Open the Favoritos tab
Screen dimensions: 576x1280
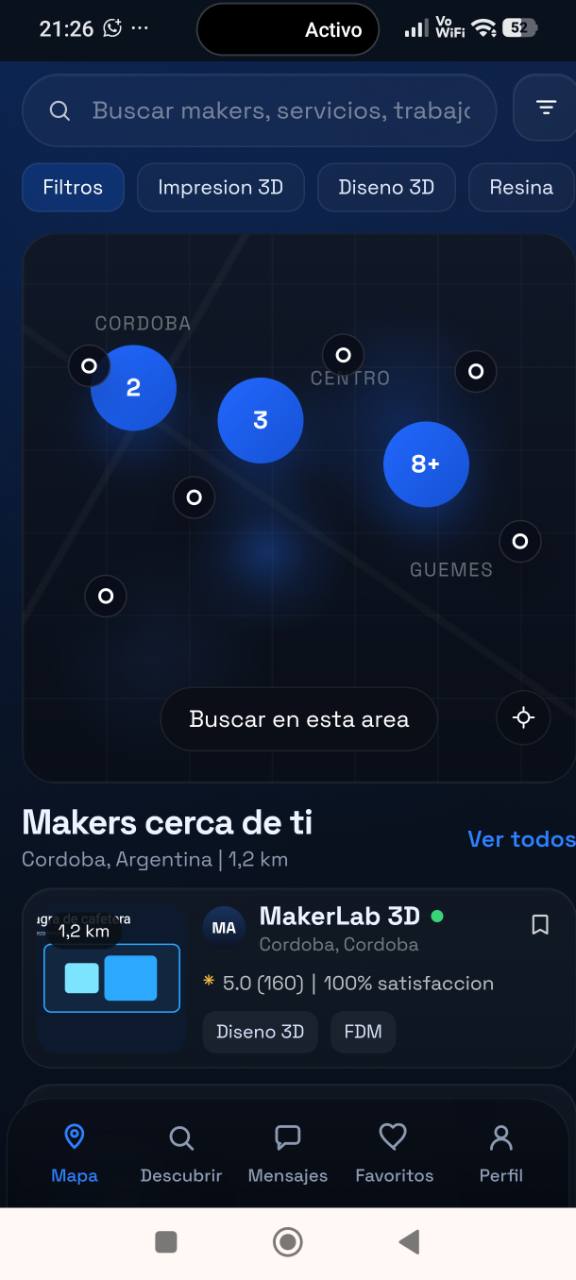click(394, 1154)
